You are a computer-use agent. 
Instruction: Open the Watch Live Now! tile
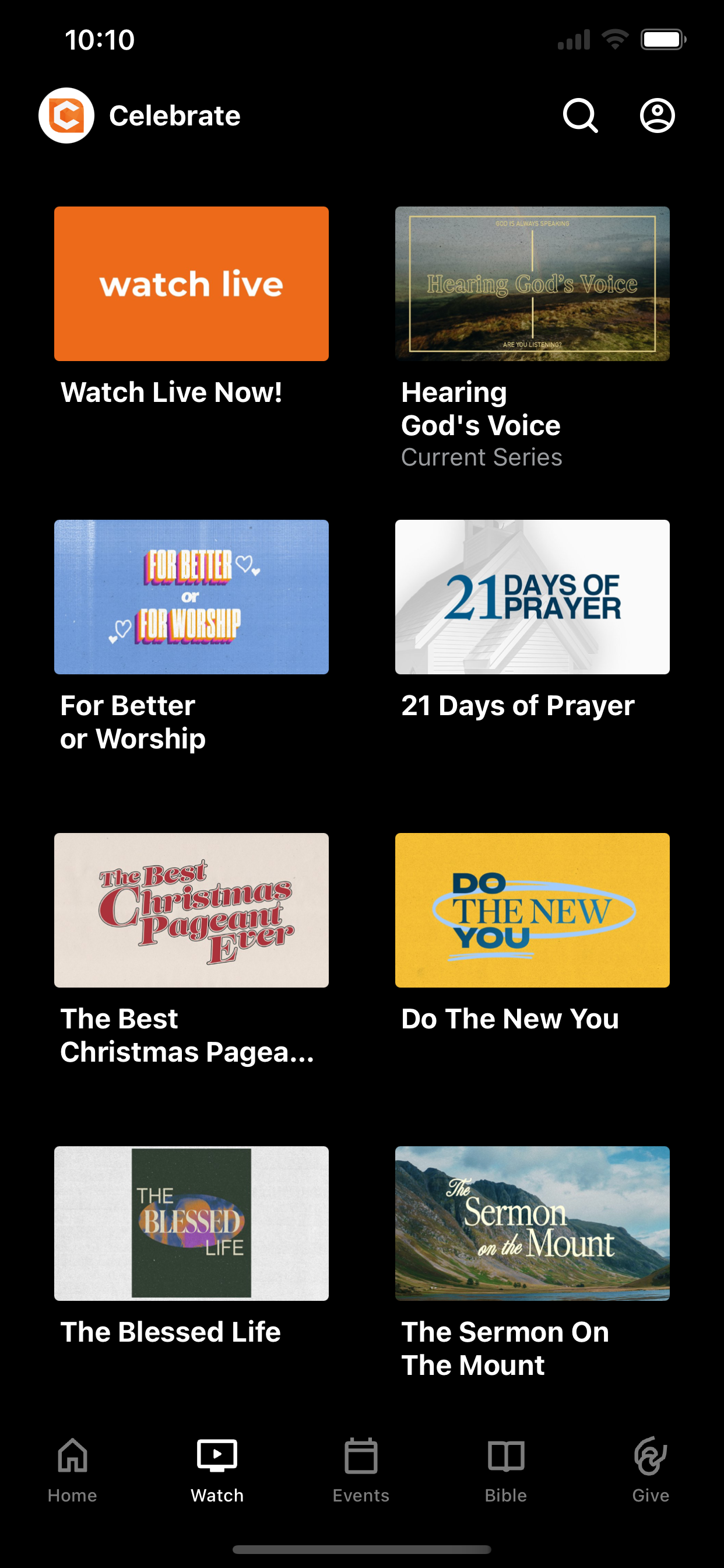(x=191, y=283)
